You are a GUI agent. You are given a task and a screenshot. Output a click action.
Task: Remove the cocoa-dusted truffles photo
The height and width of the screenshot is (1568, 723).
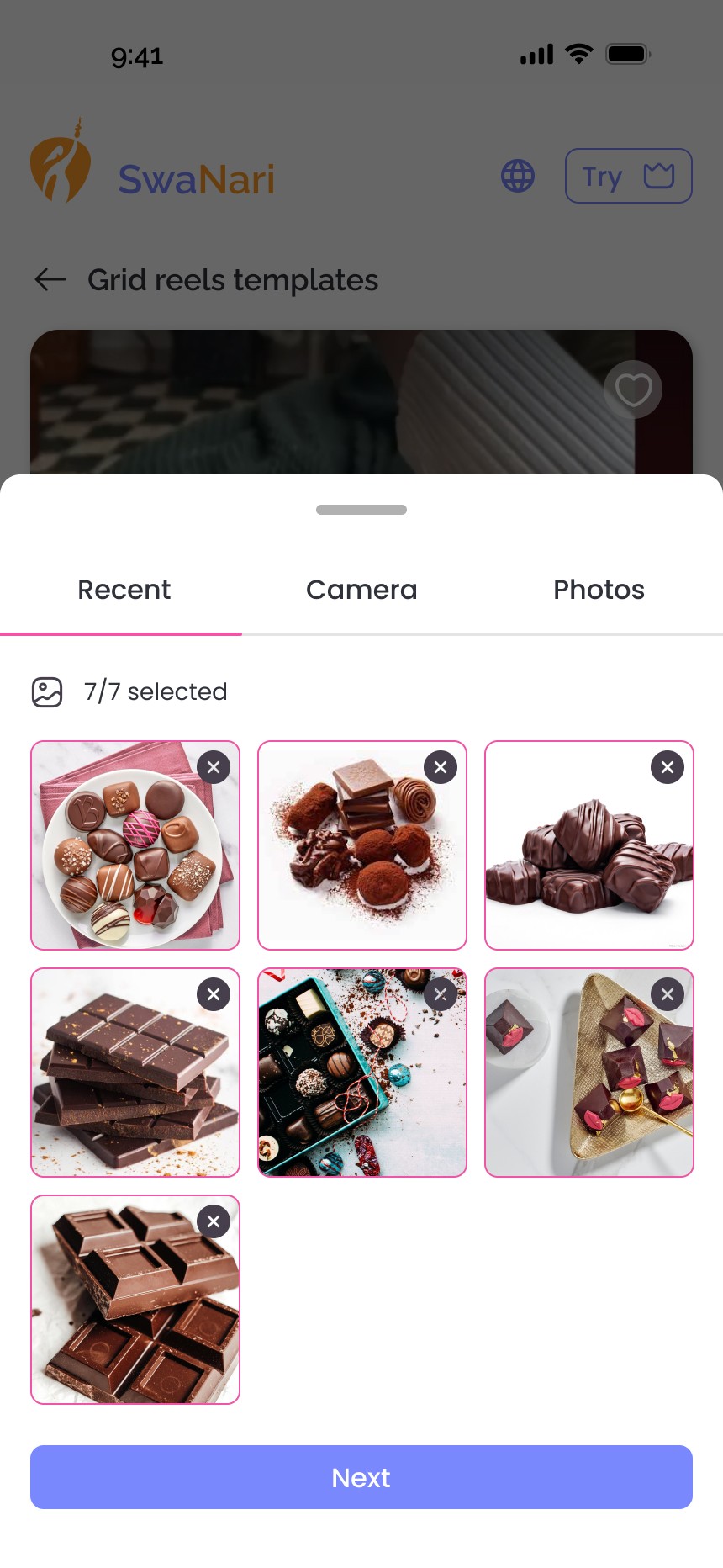click(x=441, y=767)
